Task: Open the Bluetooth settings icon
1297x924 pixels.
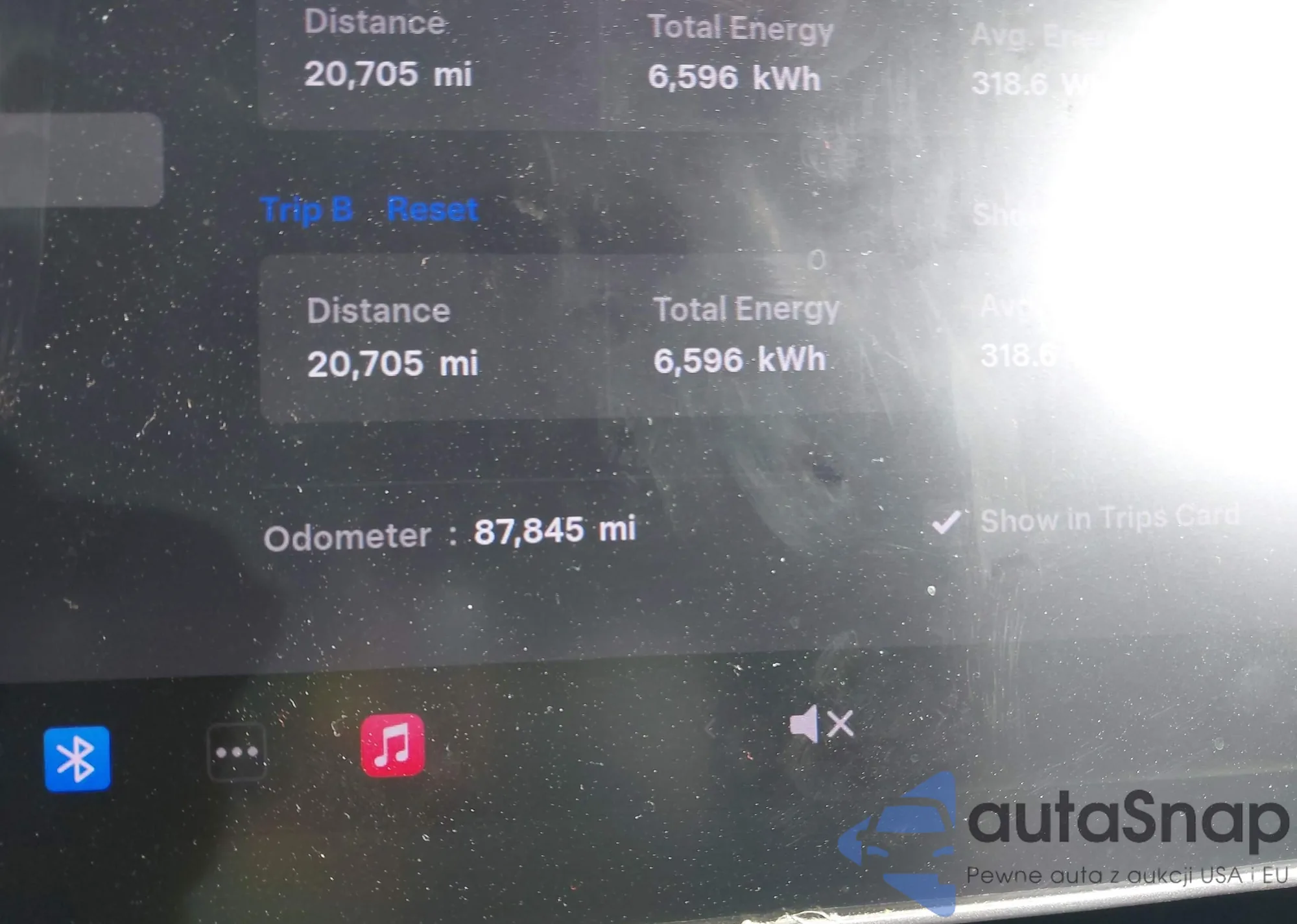Action: [77, 758]
